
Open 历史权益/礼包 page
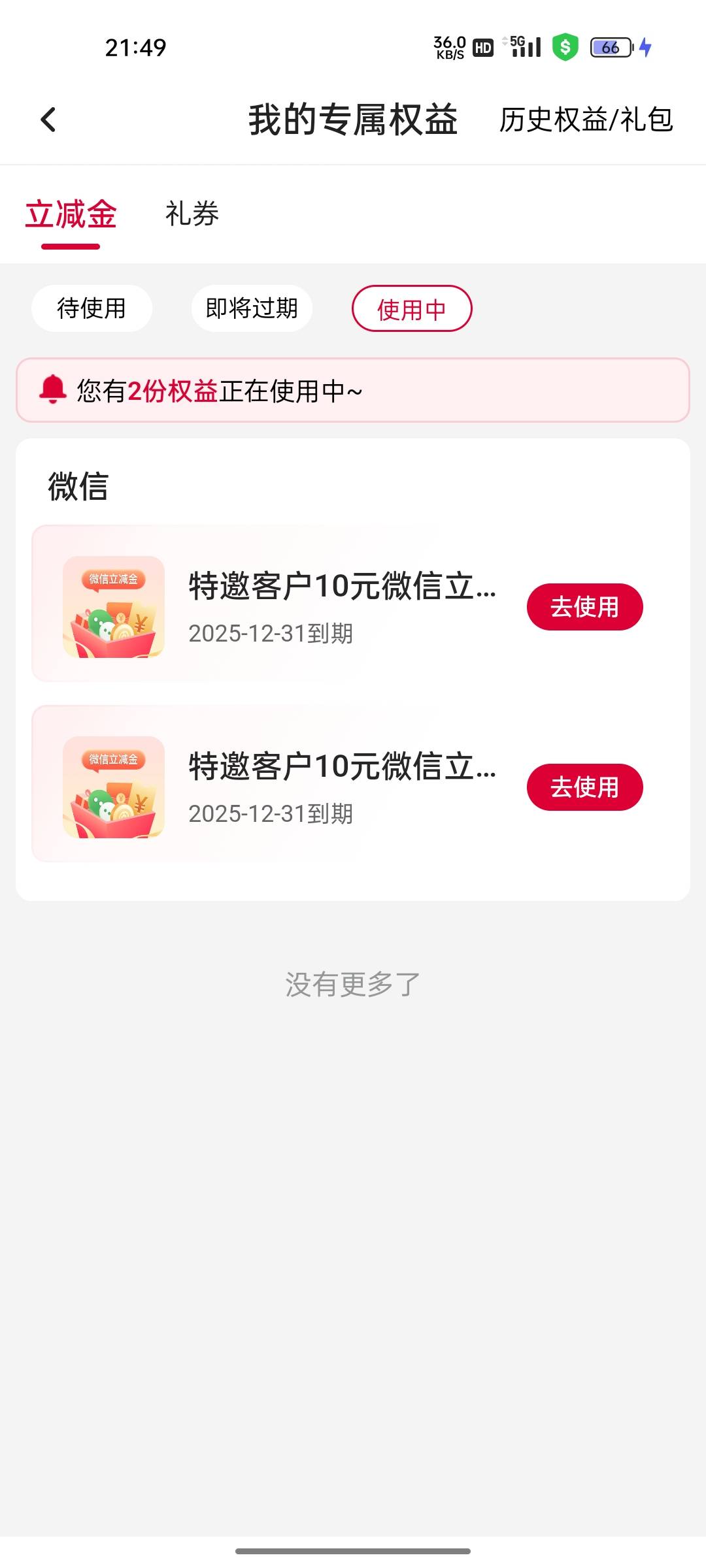pos(586,120)
